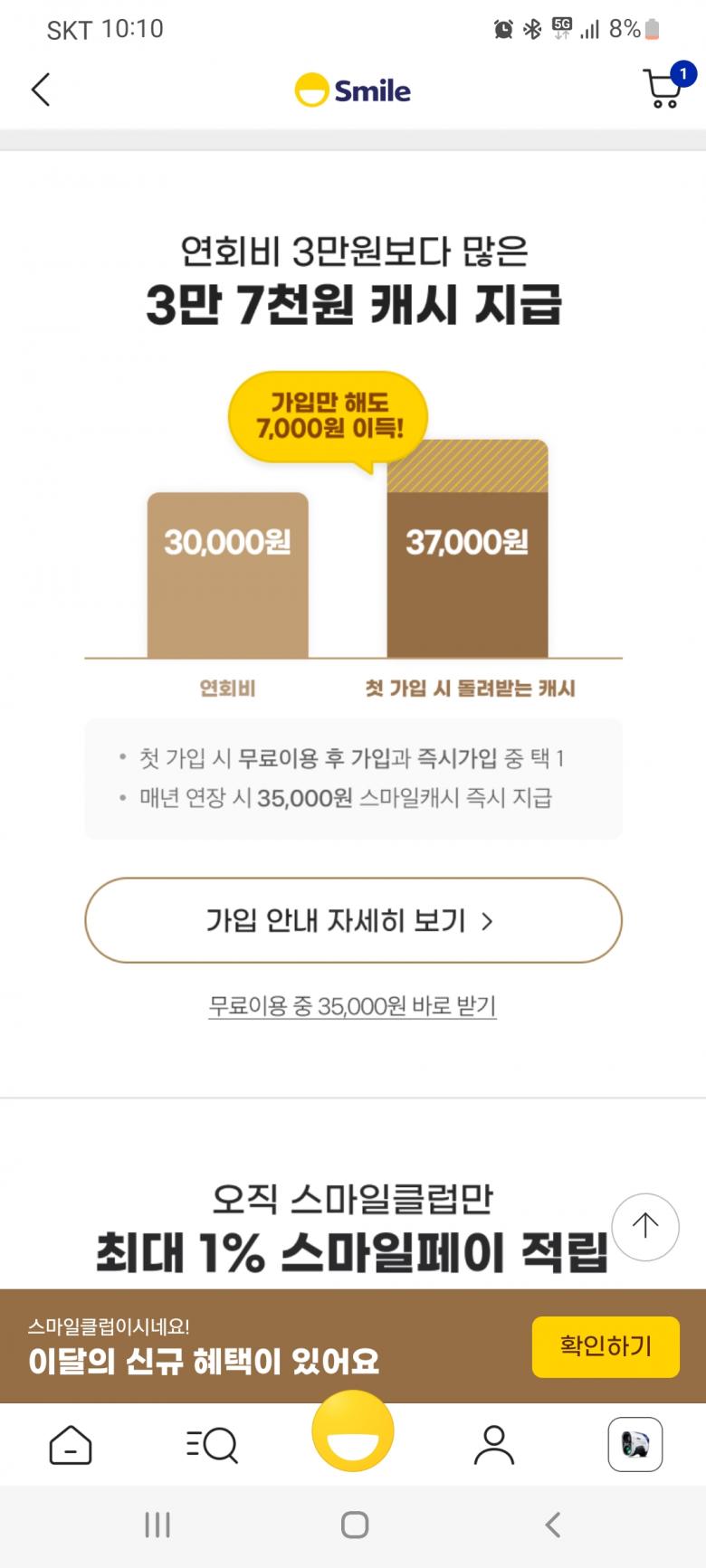Open the shopping cart
Screen dimensions: 706x1568
(664, 89)
